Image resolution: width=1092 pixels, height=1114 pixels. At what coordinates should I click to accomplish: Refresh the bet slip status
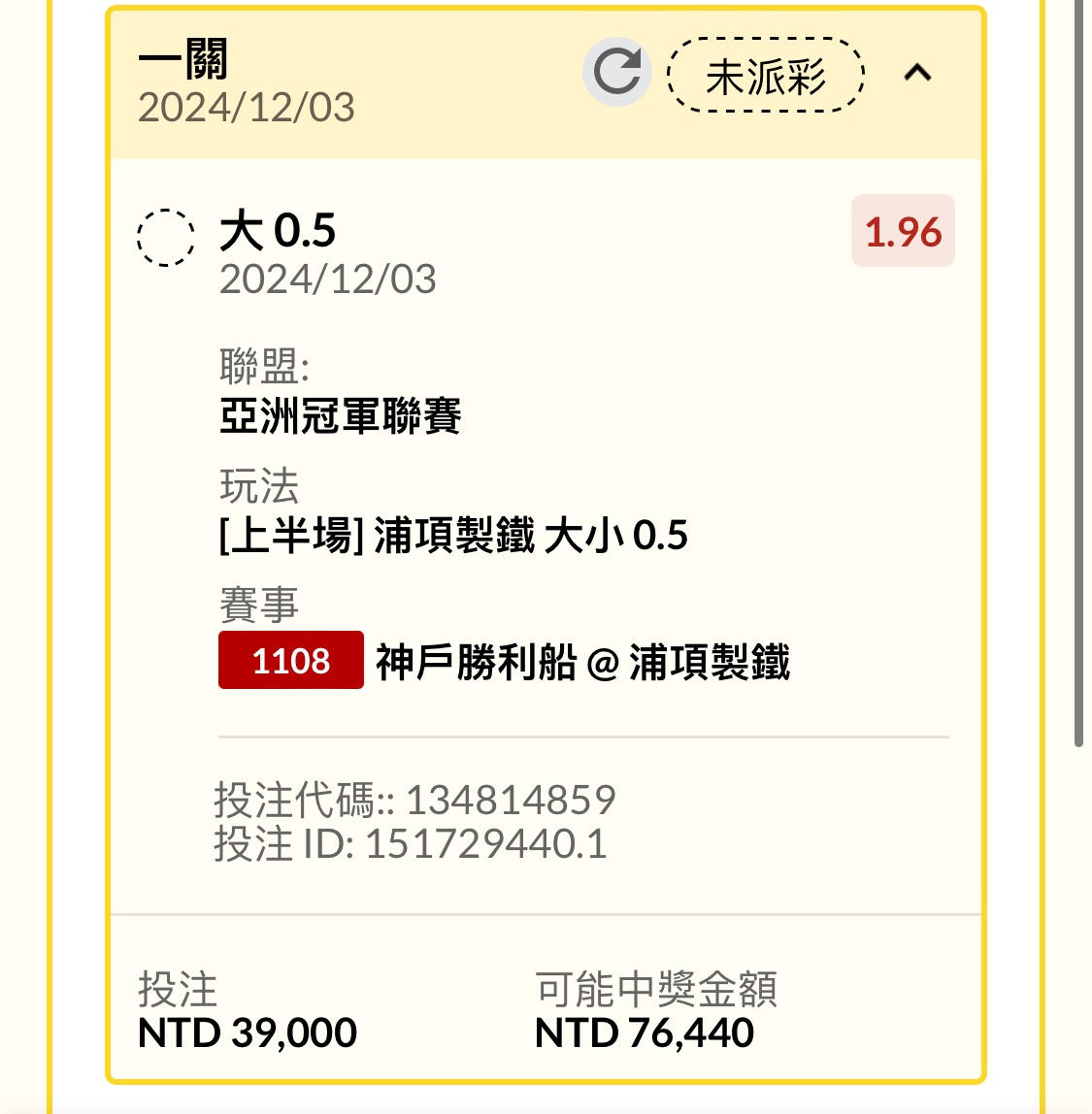click(616, 73)
